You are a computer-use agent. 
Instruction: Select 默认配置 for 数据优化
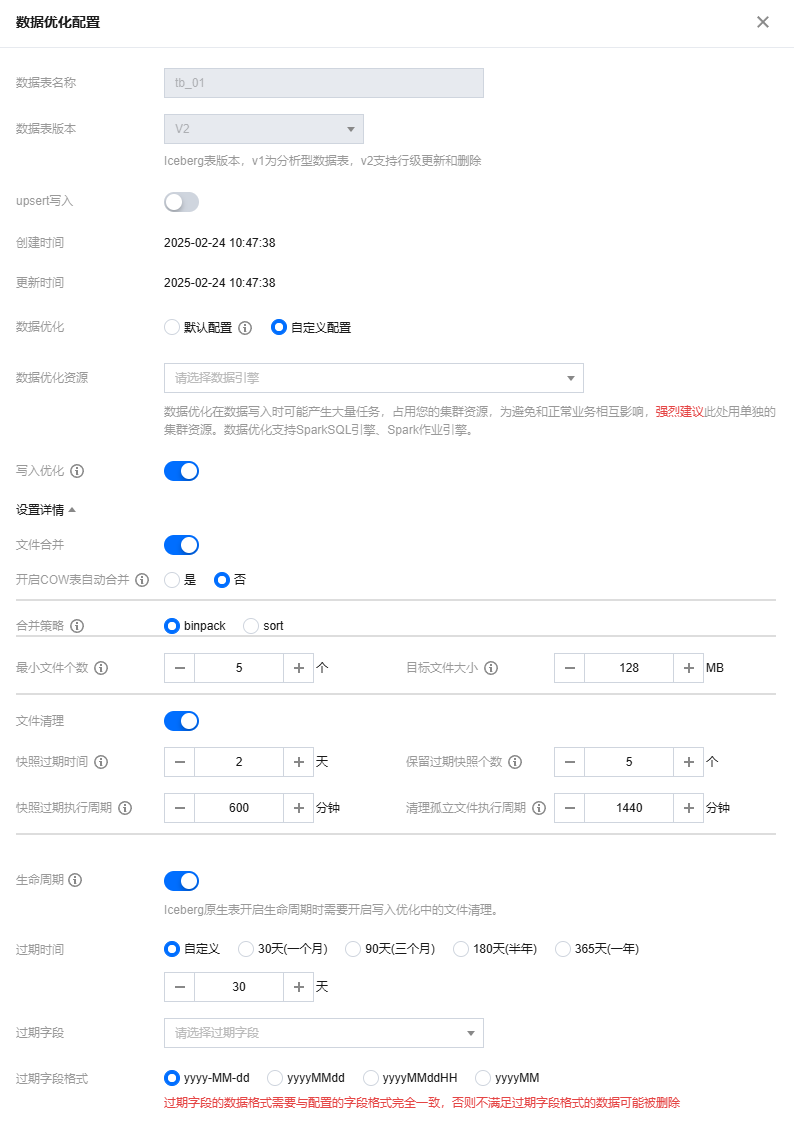172,327
